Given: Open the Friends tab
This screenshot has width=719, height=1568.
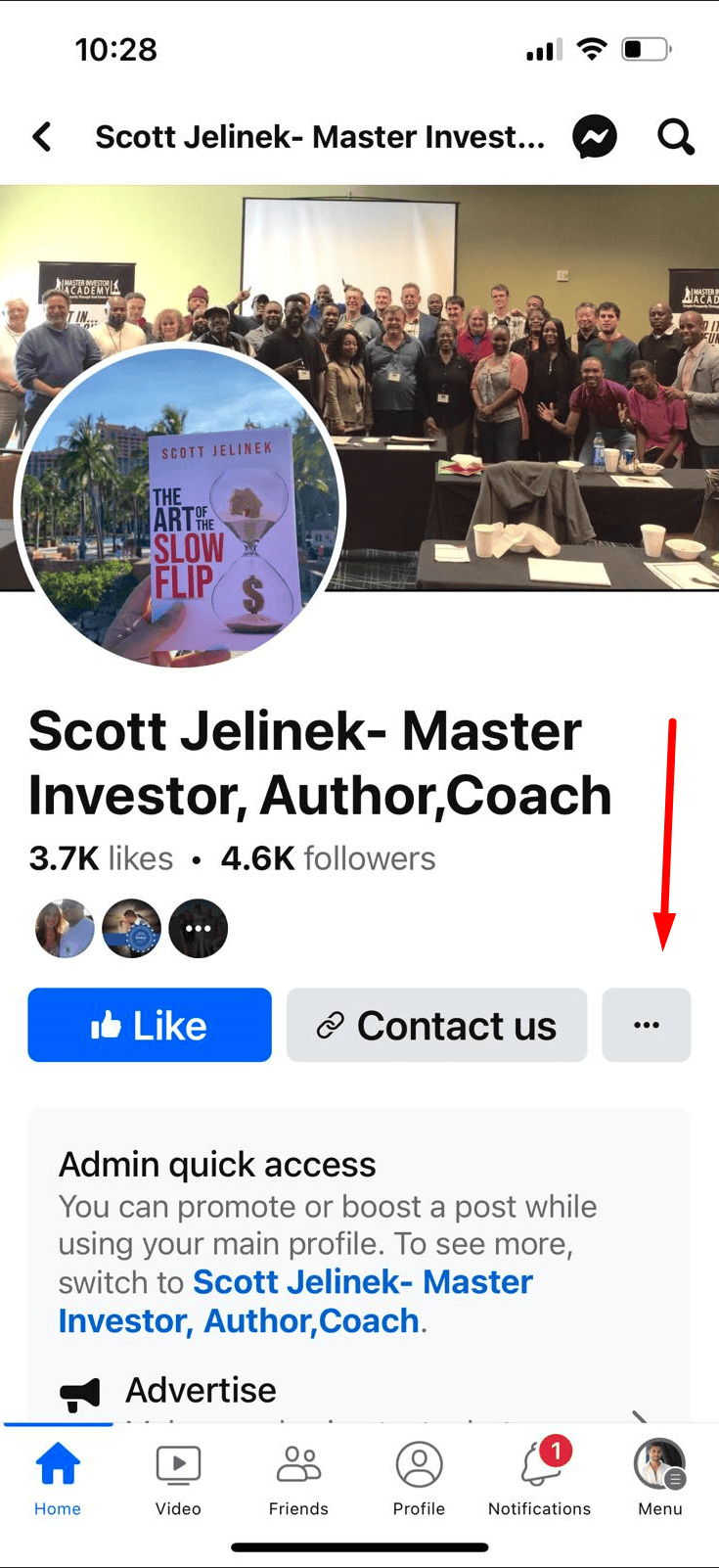Looking at the screenshot, I should click(x=298, y=1478).
